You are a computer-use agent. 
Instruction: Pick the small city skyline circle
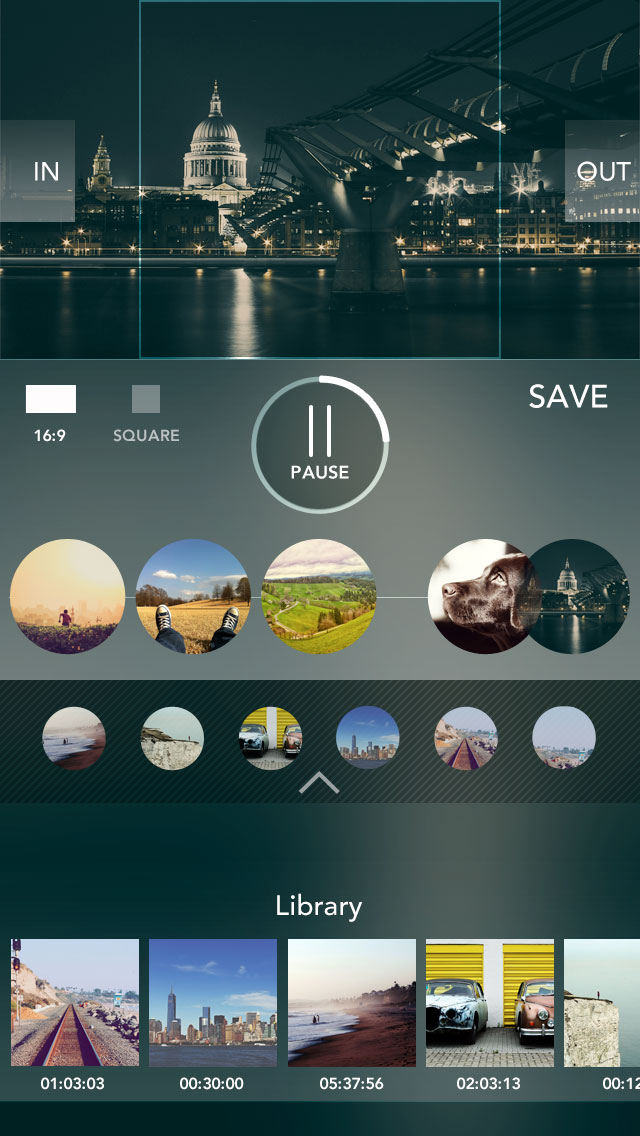pyautogui.click(x=367, y=738)
